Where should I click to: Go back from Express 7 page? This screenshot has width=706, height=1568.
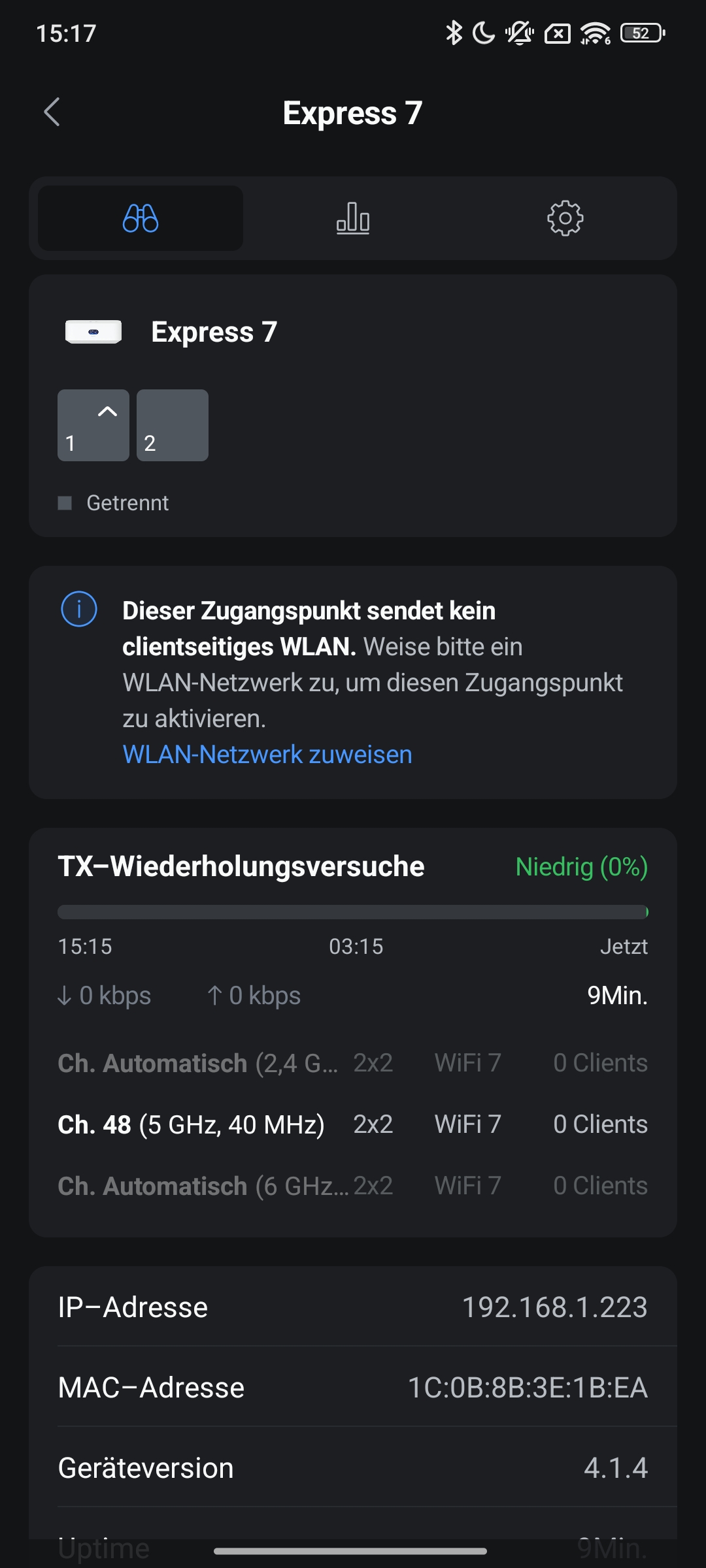(x=52, y=112)
